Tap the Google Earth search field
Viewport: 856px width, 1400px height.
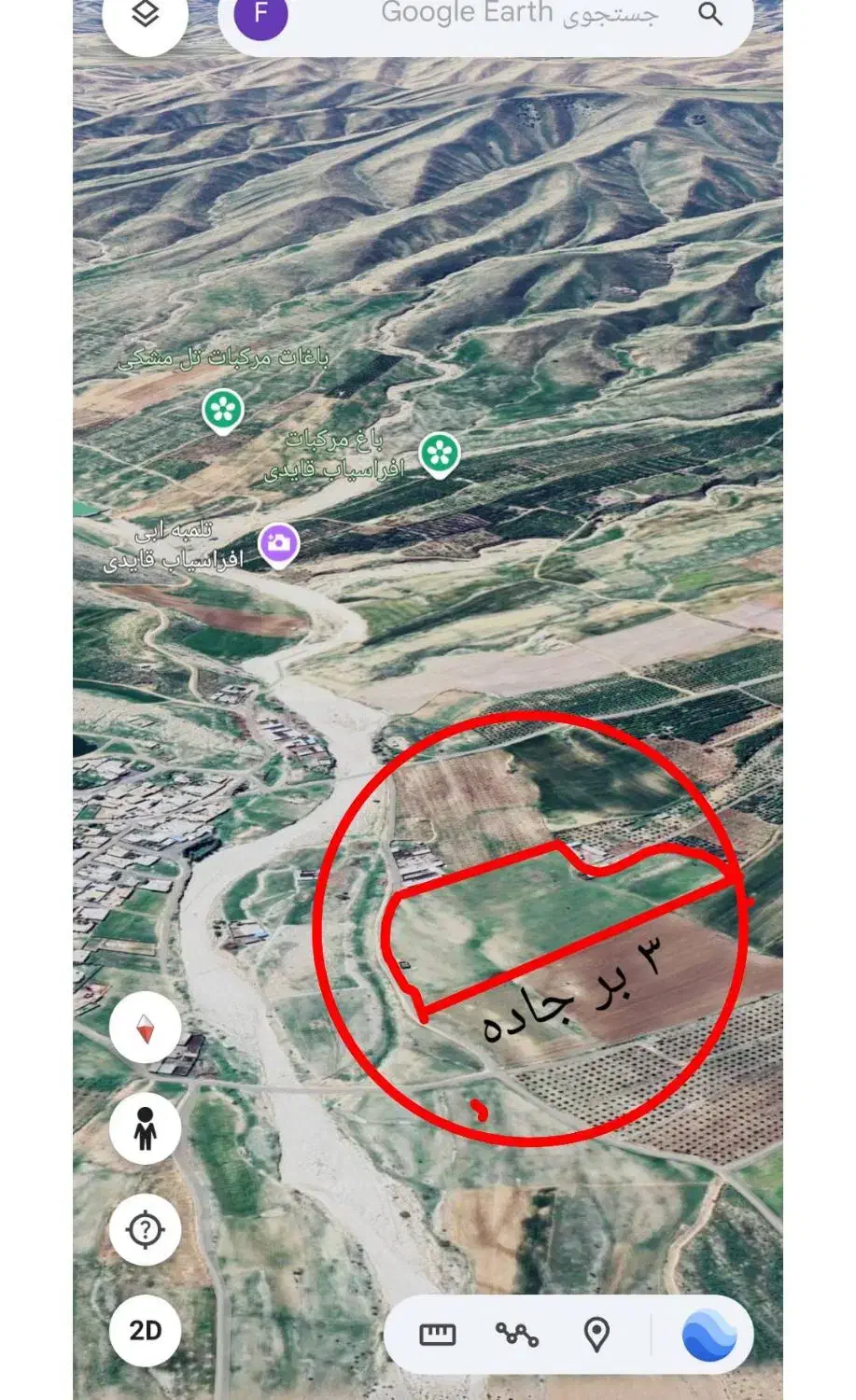(x=485, y=16)
